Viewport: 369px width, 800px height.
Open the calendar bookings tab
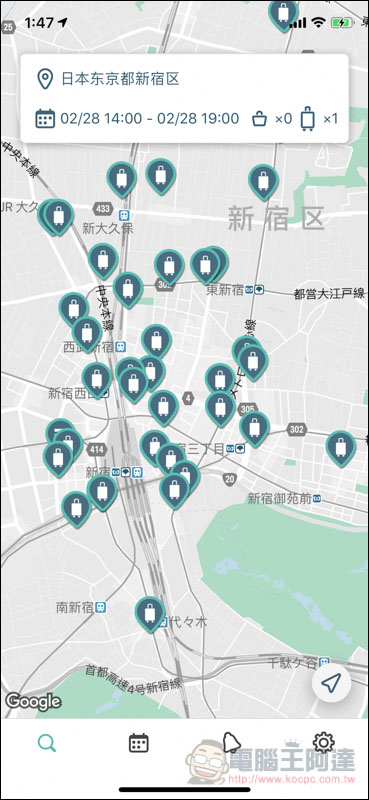[138, 743]
